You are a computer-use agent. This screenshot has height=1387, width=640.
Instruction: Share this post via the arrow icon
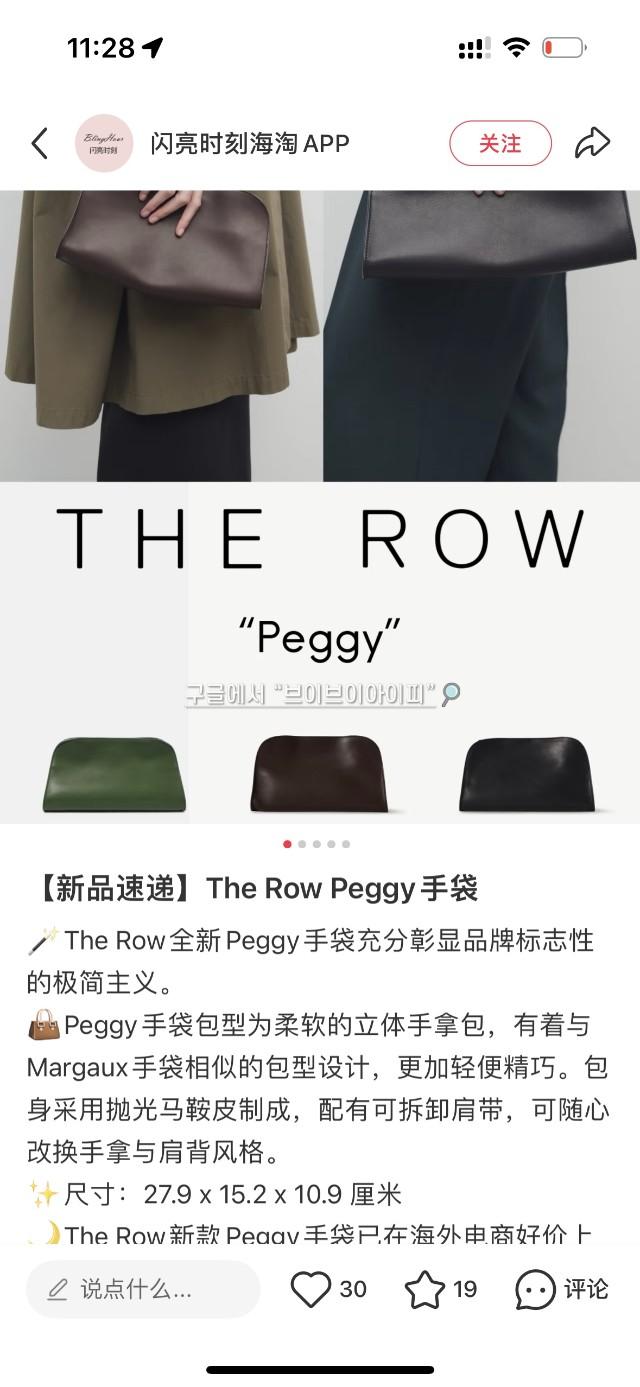pos(592,144)
